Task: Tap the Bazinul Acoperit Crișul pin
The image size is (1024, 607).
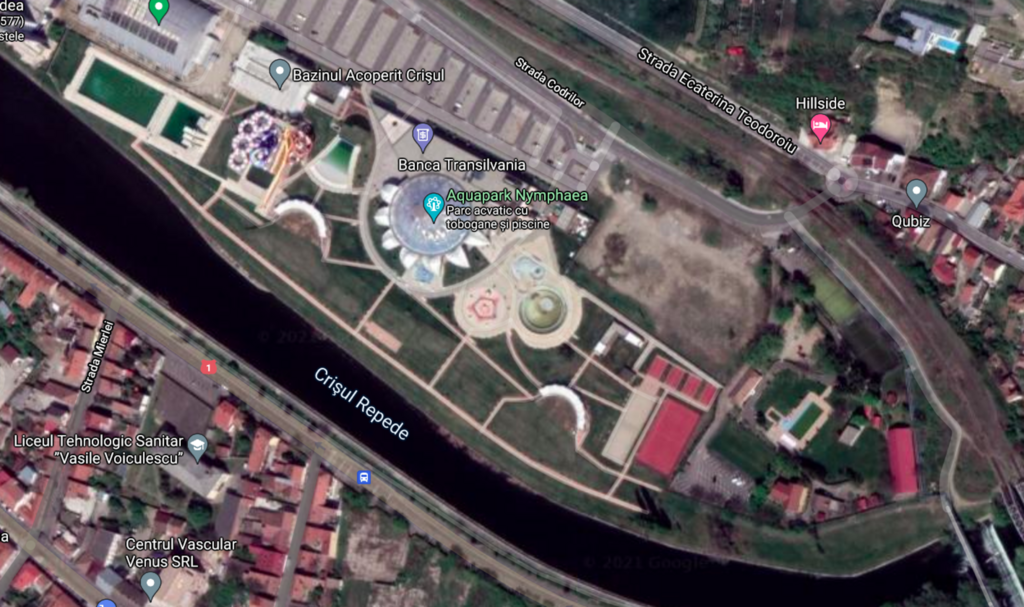Action: coord(280,71)
